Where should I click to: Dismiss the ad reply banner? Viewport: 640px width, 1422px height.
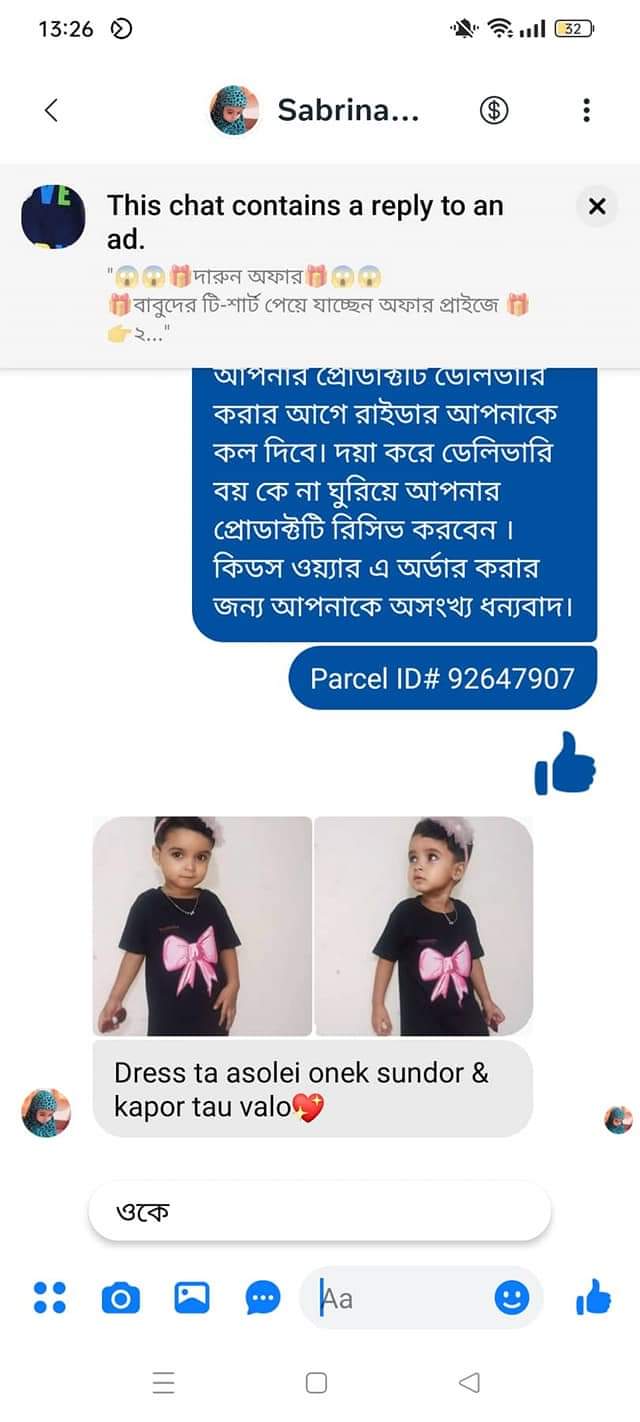coord(597,207)
